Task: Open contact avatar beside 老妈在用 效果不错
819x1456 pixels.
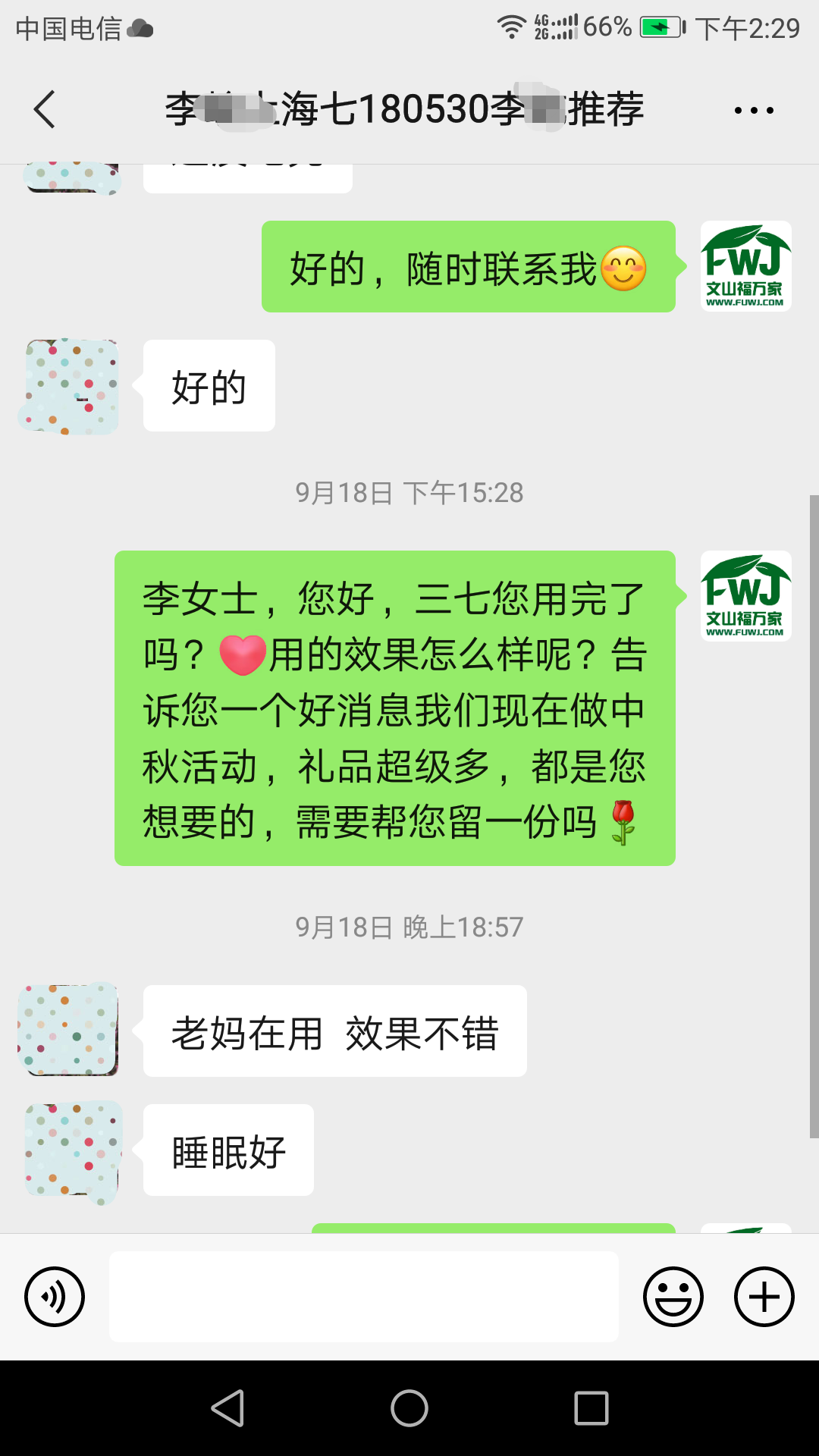Action: click(69, 1029)
